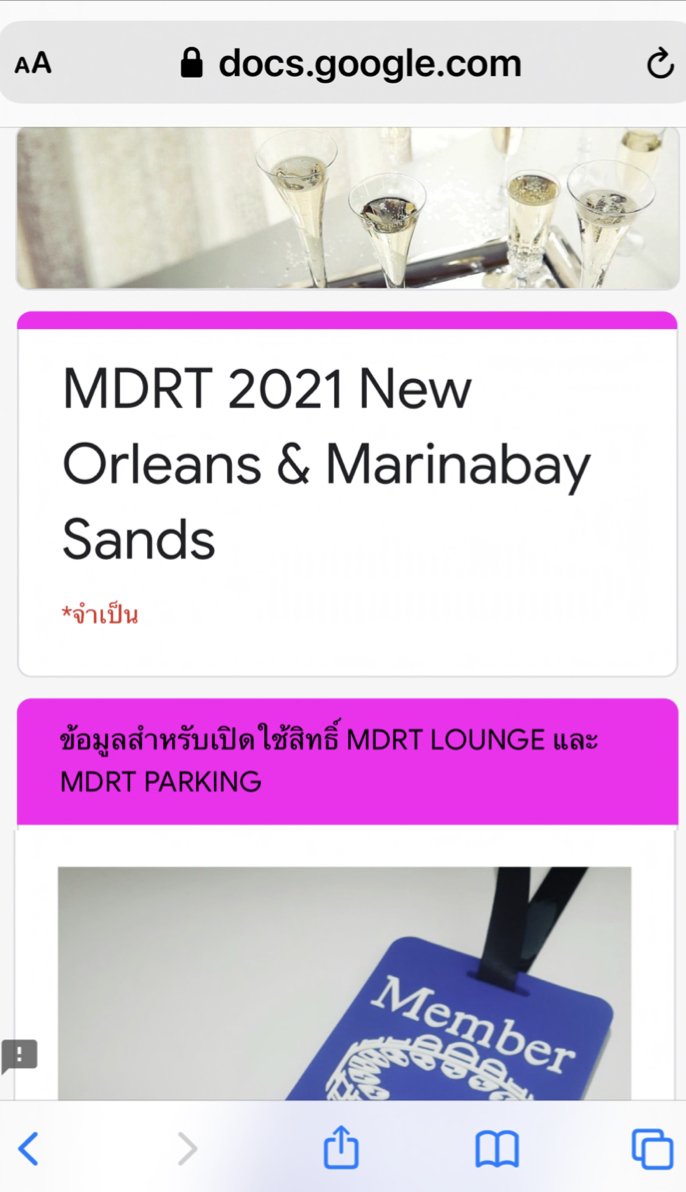This screenshot has height=1192, width=686.
Task: Go back to the previous page
Action: [29, 1149]
